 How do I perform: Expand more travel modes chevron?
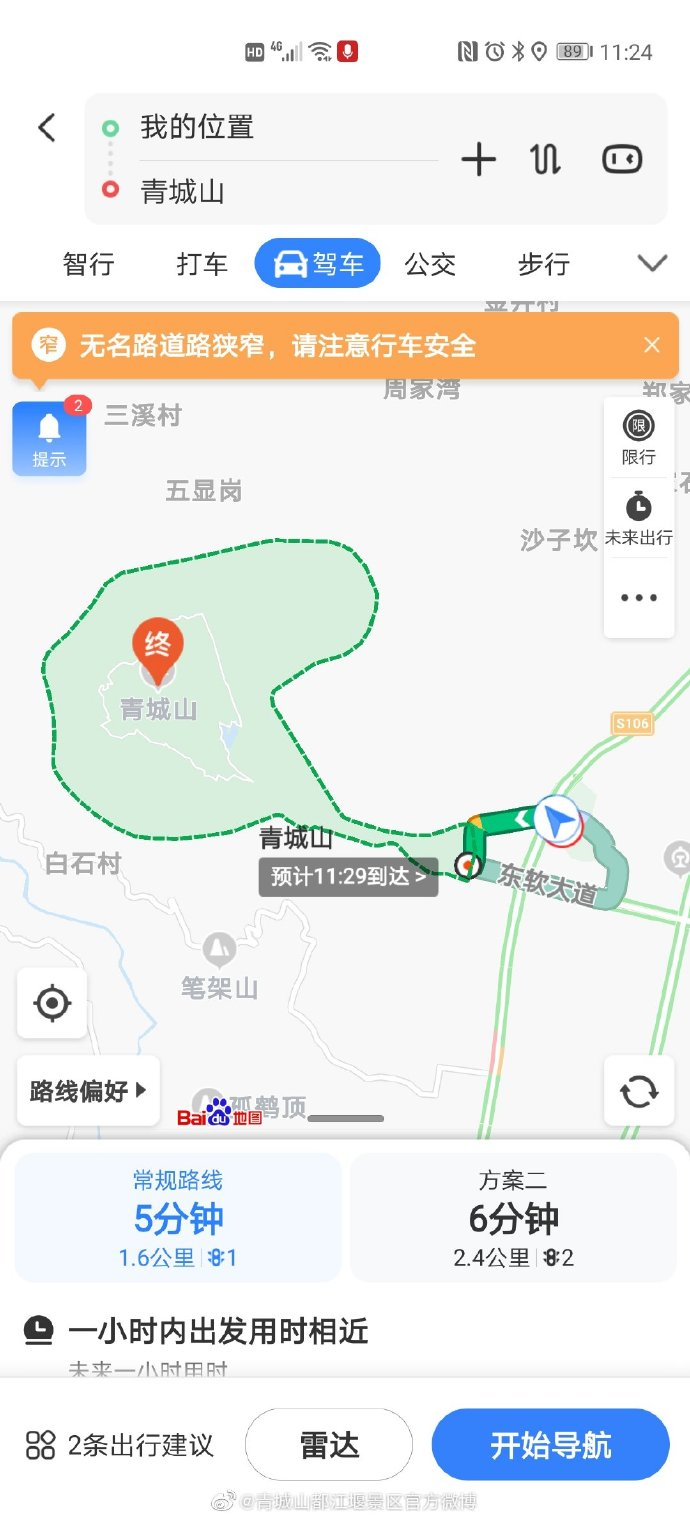[x=652, y=263]
